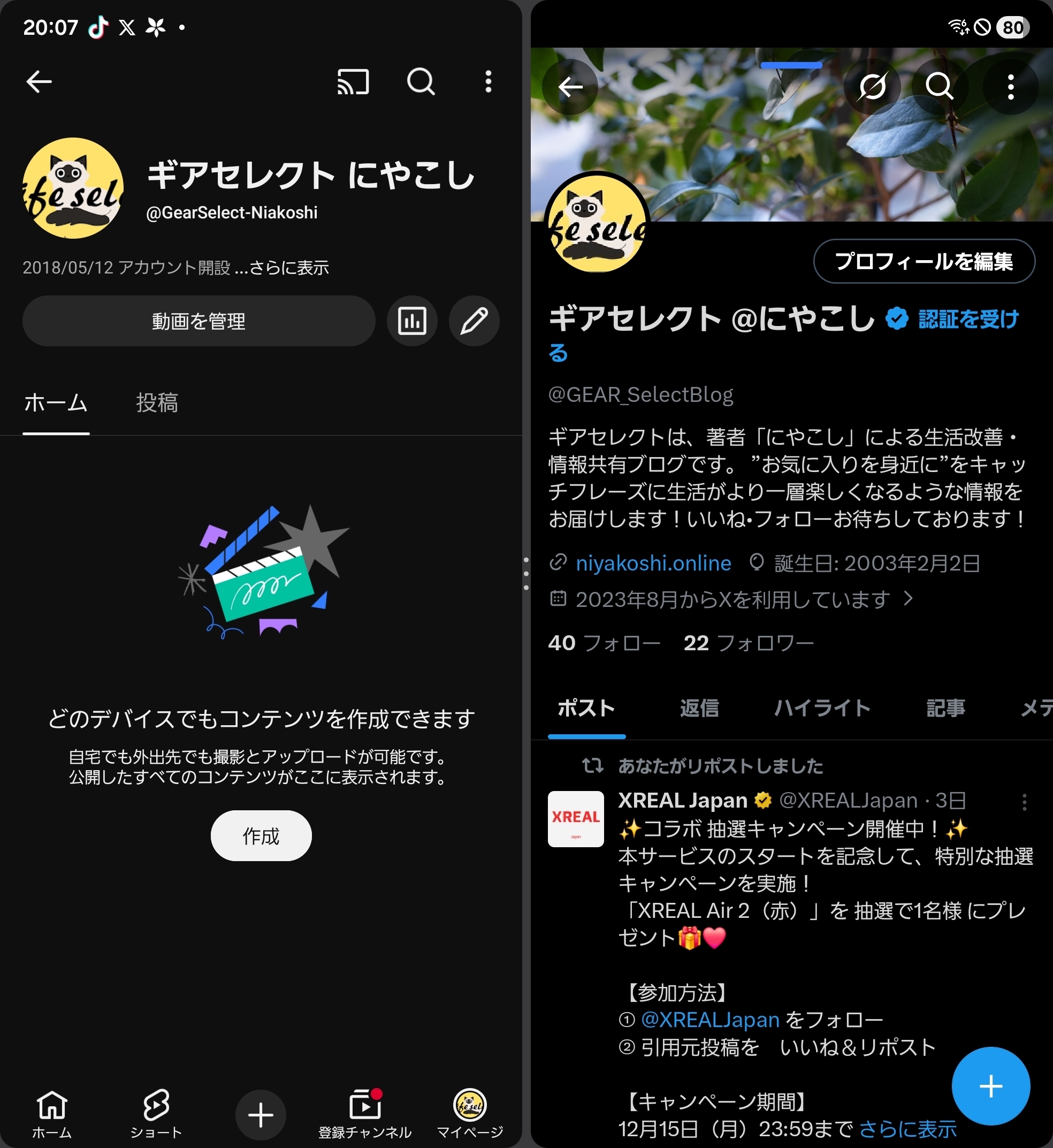Open channel analytics chart icon
The height and width of the screenshot is (1148, 1053).
coord(412,321)
